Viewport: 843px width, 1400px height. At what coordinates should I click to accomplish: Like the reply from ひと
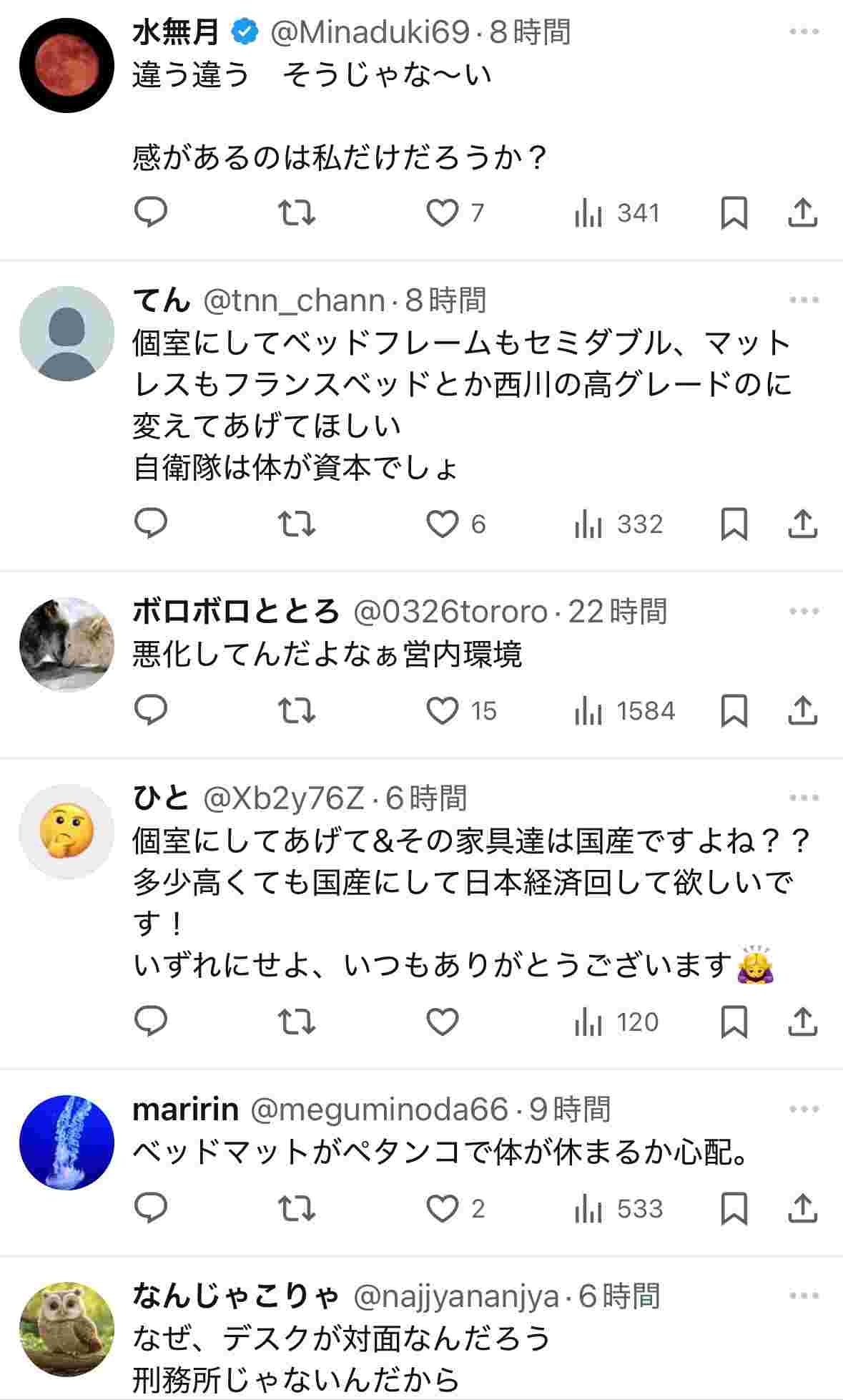443,1022
